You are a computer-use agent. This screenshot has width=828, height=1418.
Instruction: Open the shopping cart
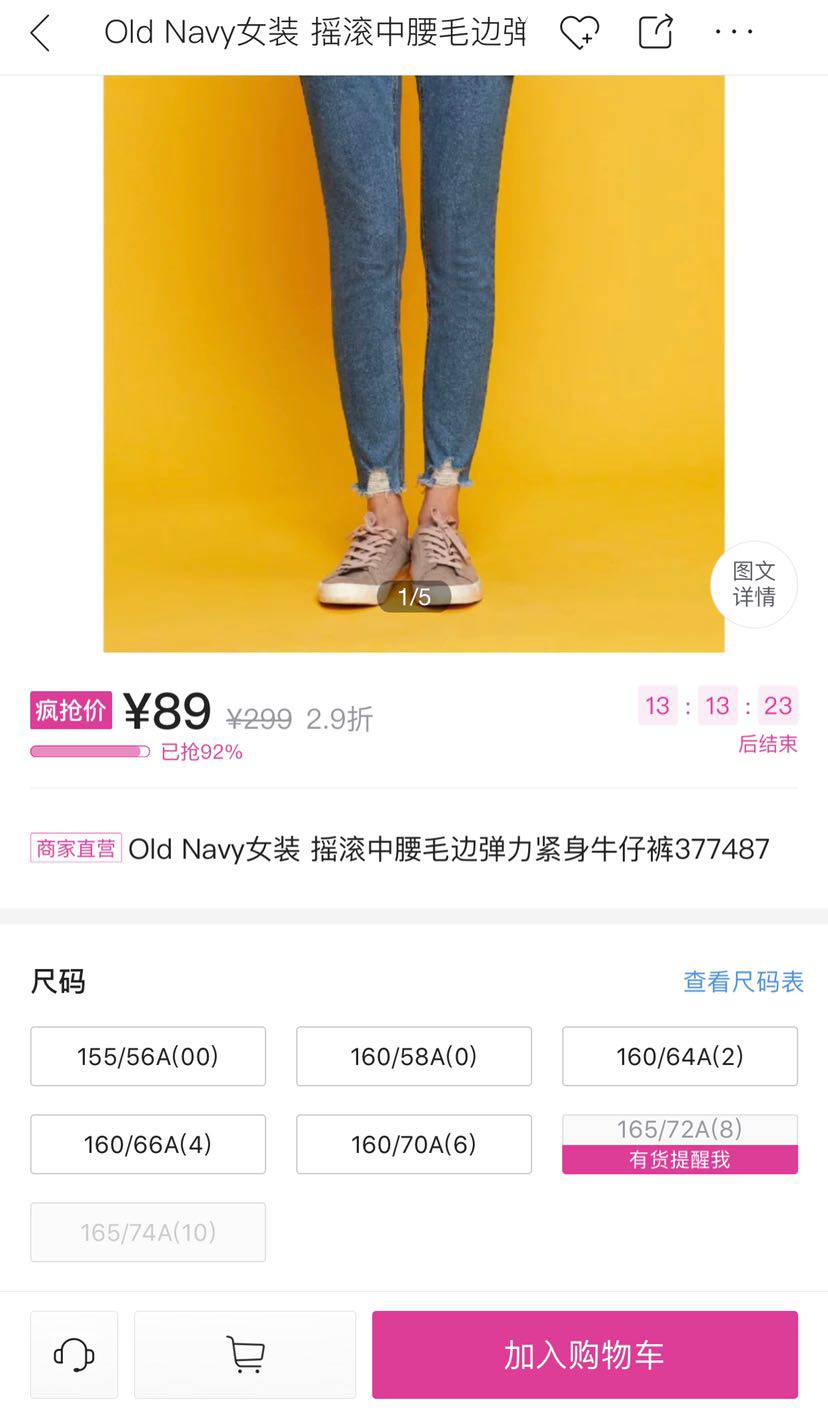tap(245, 1355)
